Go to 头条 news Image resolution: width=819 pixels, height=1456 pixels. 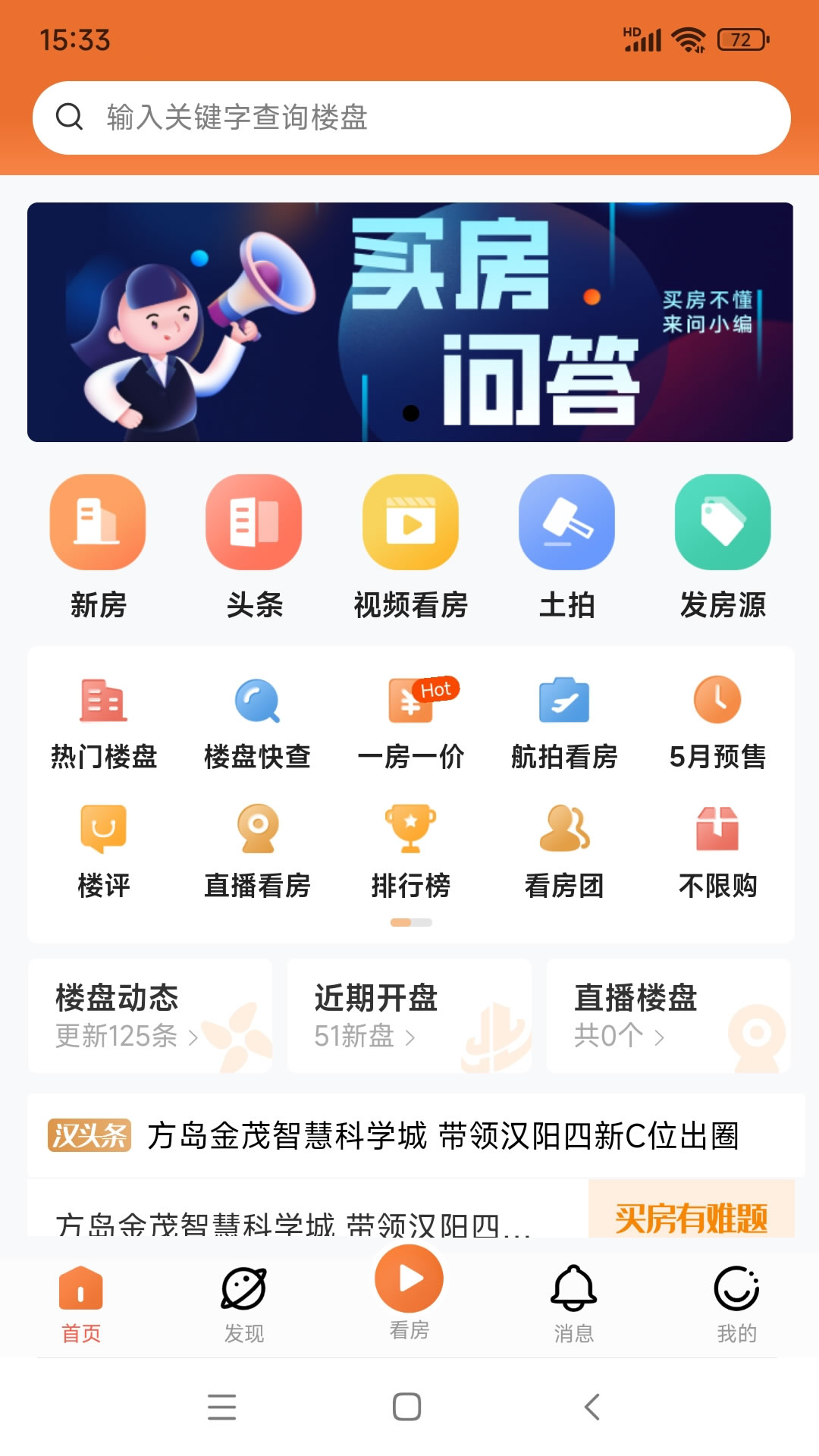[x=254, y=546]
